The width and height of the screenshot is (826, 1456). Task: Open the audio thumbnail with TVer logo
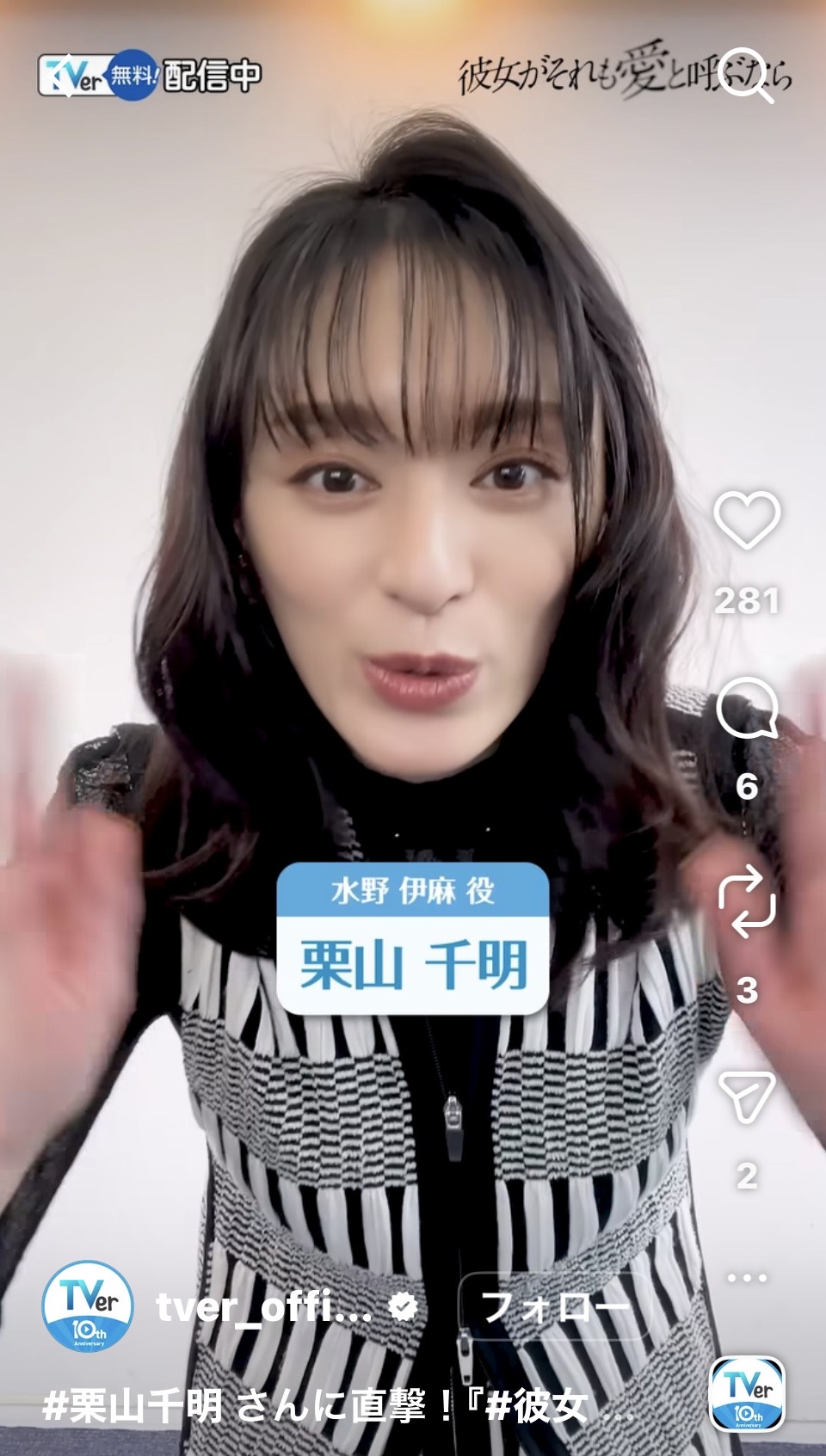(x=747, y=1395)
